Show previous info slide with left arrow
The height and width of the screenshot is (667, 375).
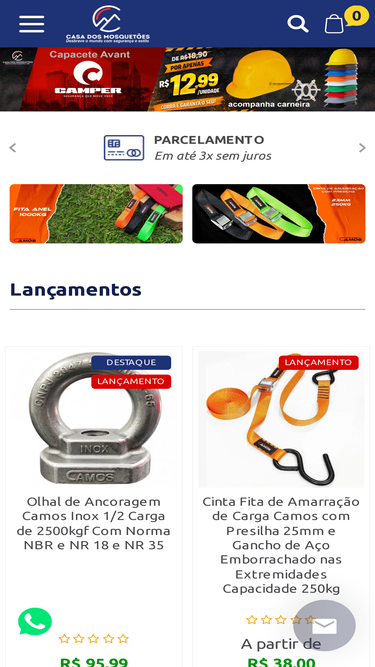point(13,148)
